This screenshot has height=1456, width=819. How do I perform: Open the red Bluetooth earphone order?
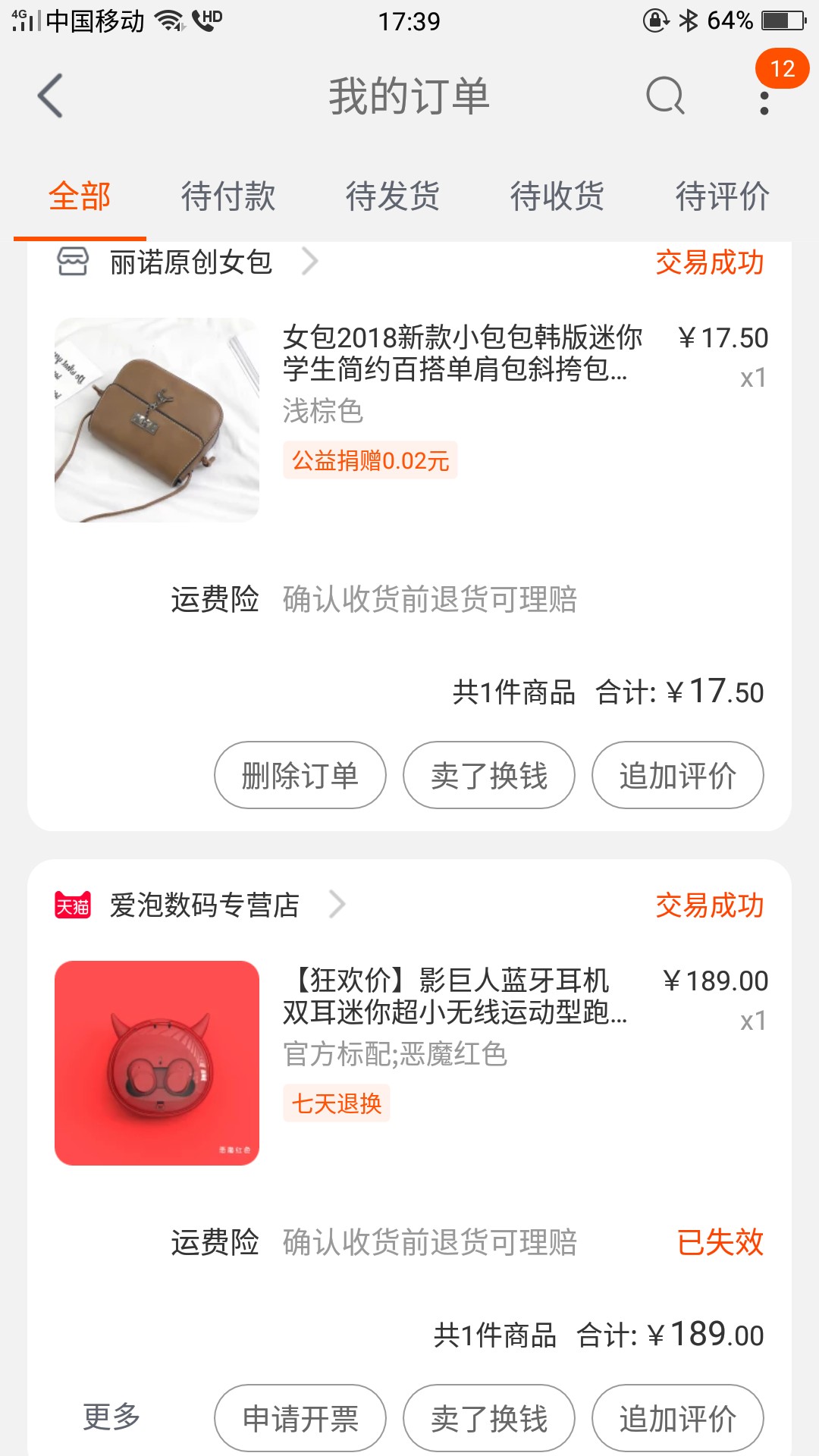[409, 1062]
